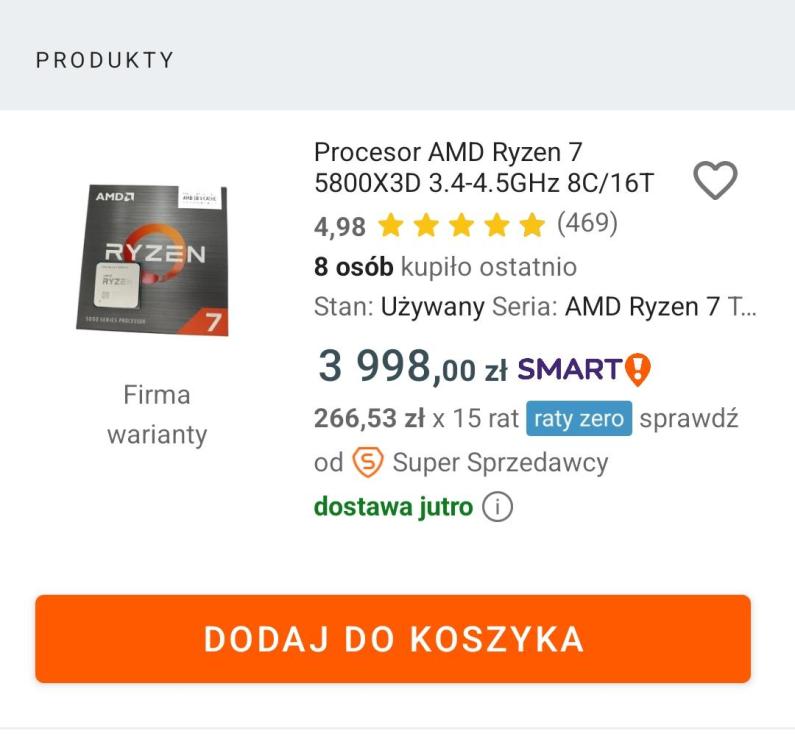Open the Procesor AMD Ryzen 7 5800X3D listing
Screen dimensions: 795x750
coord(484,168)
